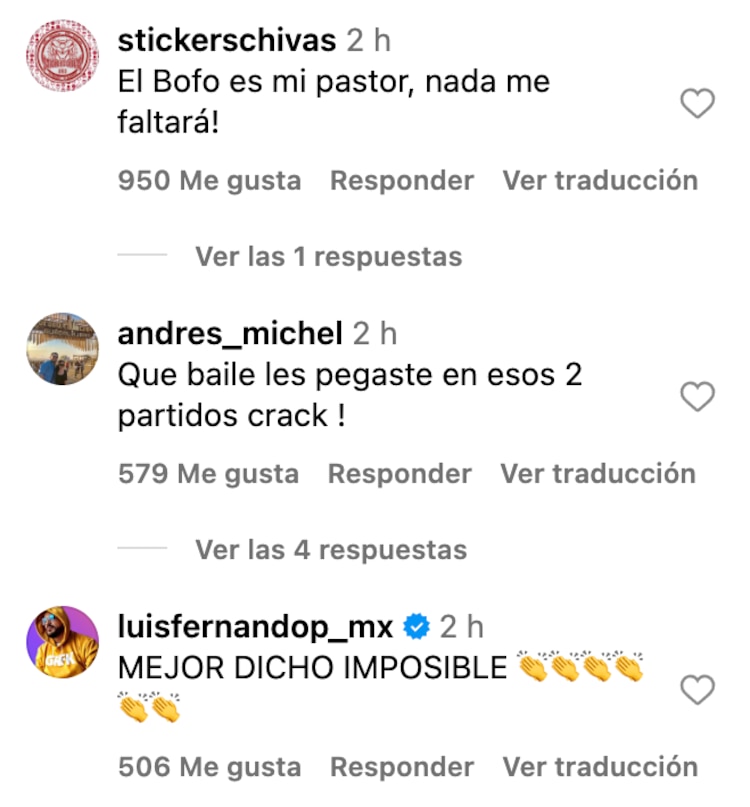Select 'Responder' on stickerschivas comment
Image resolution: width=750 pixels, height=807 pixels.
(402, 180)
